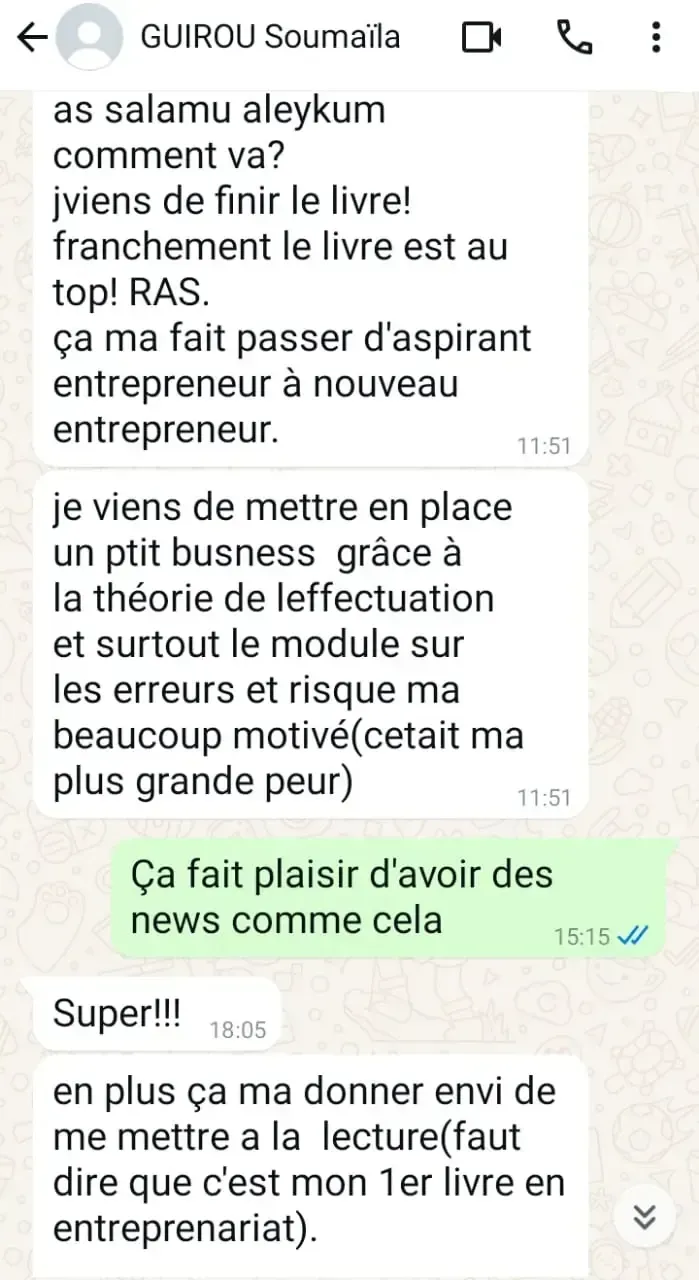Start a voice call with GUIROU Soumaïla
This screenshot has width=699, height=1280.
[x=573, y=38]
